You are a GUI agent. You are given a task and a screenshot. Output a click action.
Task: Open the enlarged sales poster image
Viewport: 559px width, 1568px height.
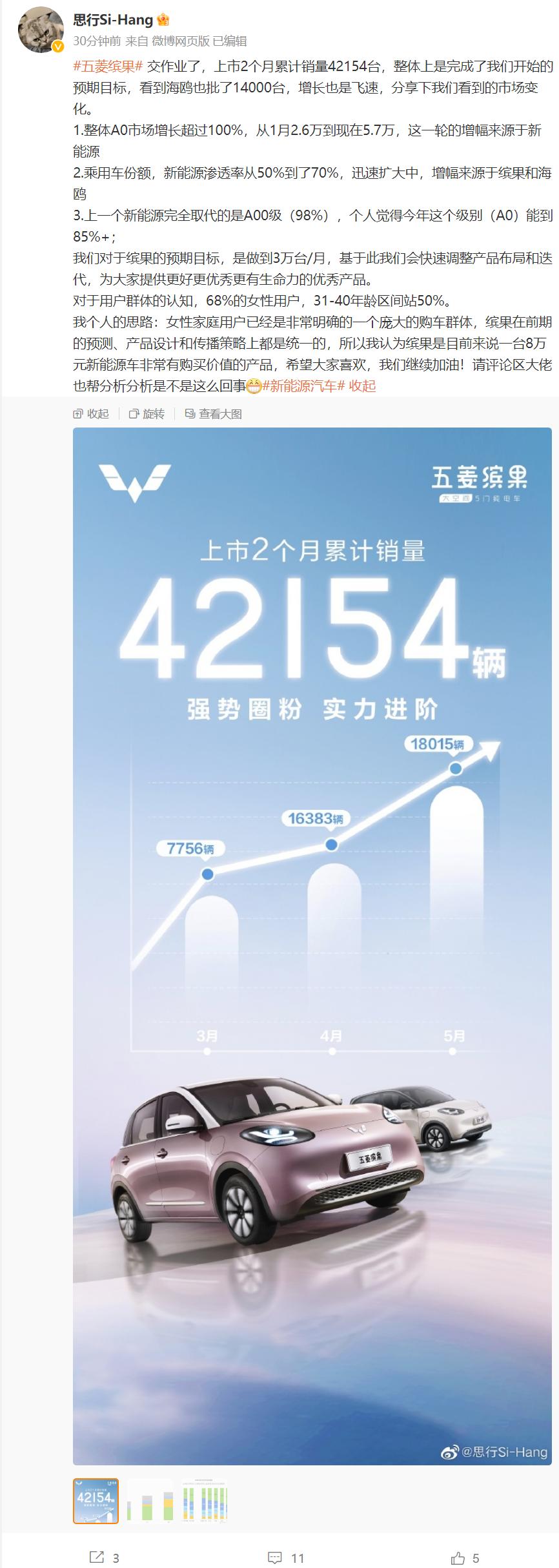coord(312,945)
